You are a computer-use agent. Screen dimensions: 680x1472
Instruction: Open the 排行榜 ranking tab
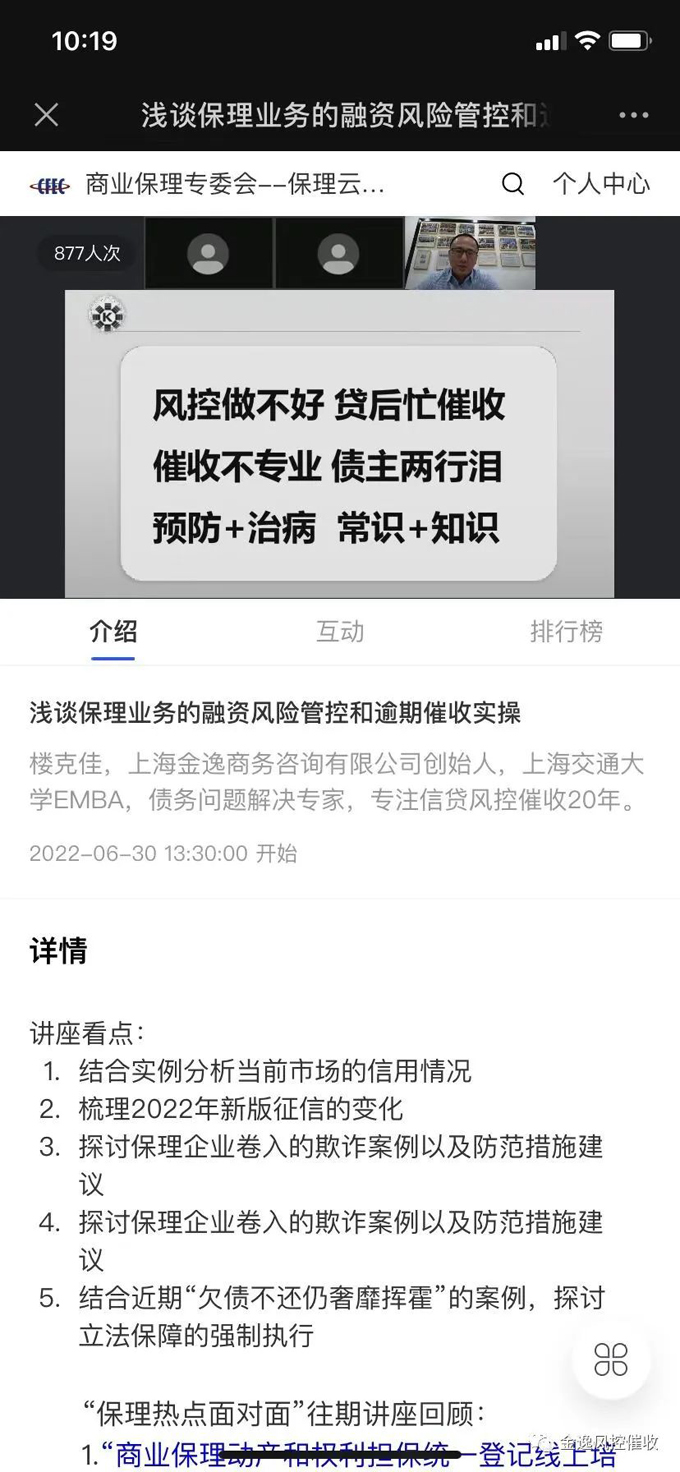point(566,632)
